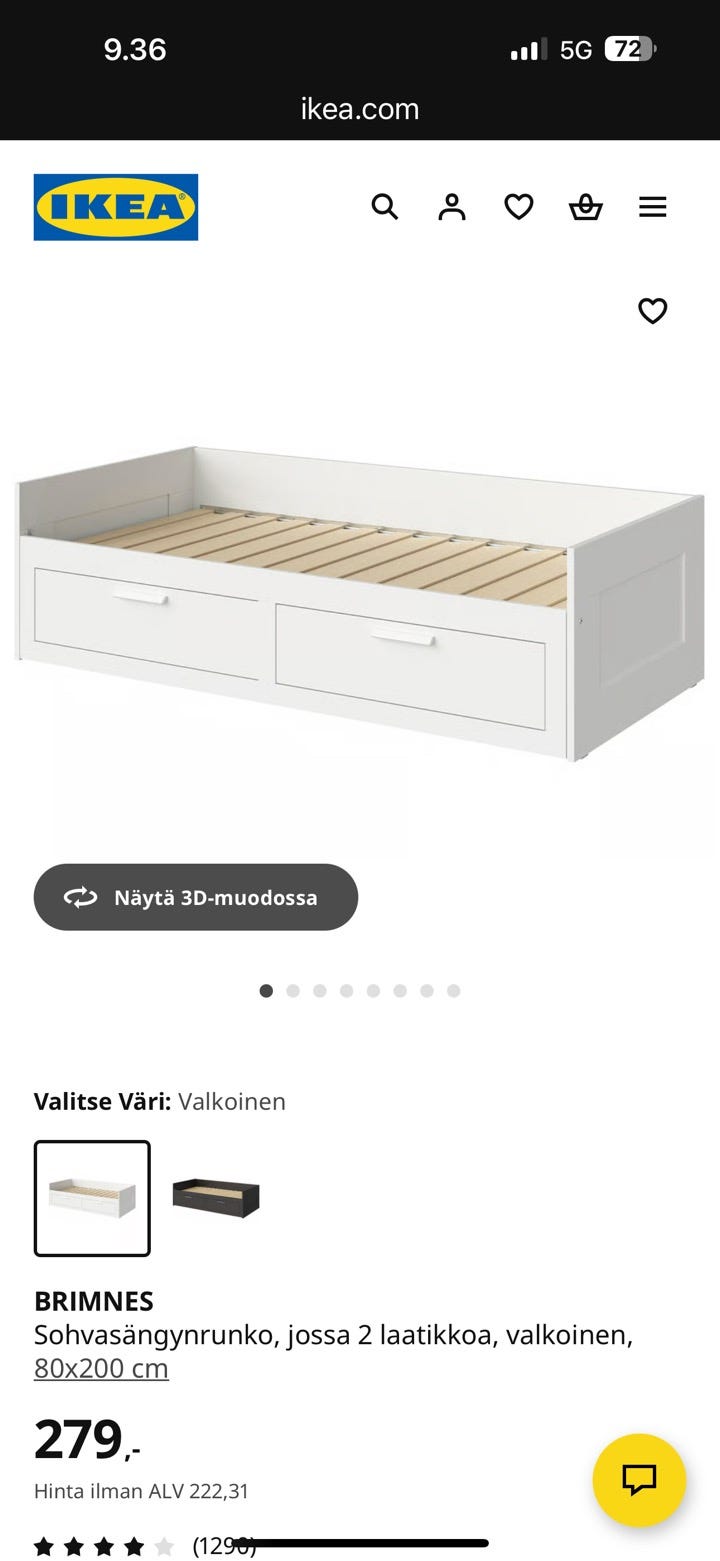Open your IKEA account profile icon
Screen dimensions: 720x1561
tap(452, 207)
